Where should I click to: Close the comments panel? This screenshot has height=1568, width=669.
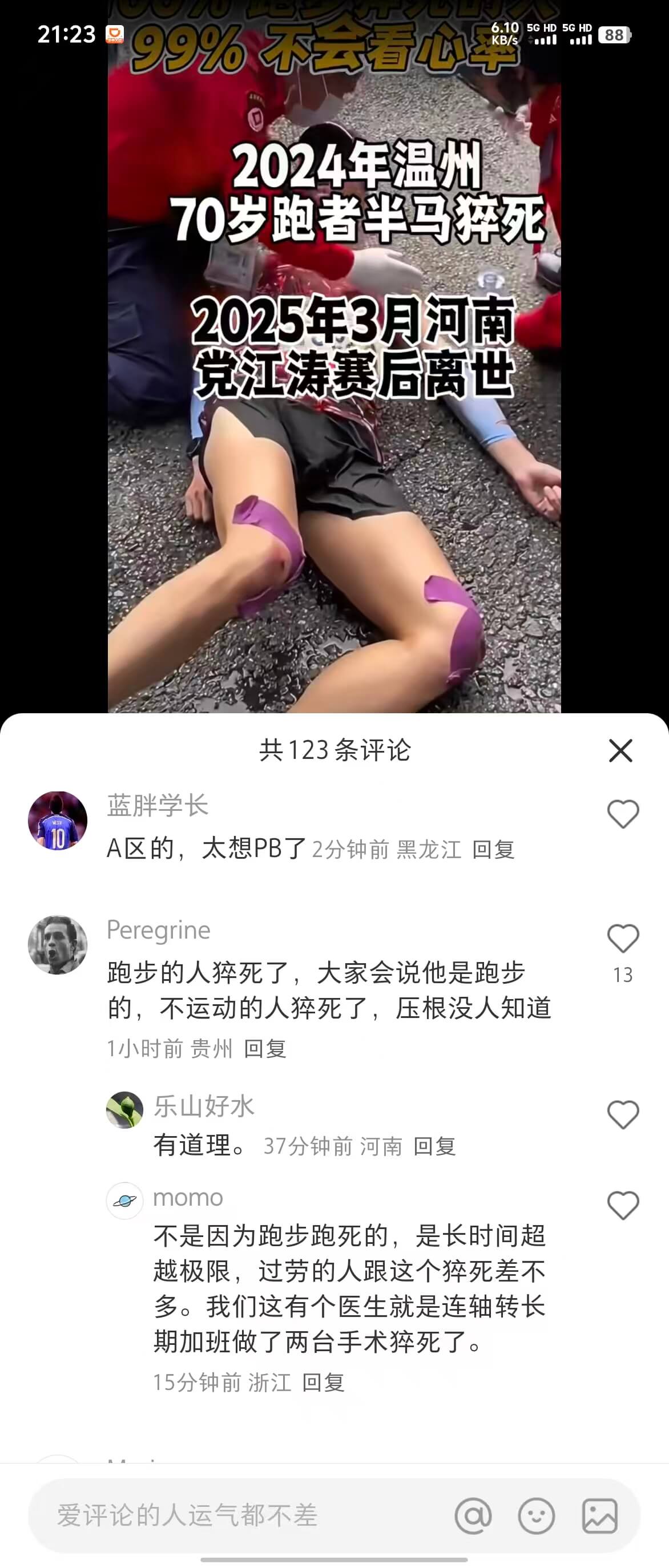point(620,750)
